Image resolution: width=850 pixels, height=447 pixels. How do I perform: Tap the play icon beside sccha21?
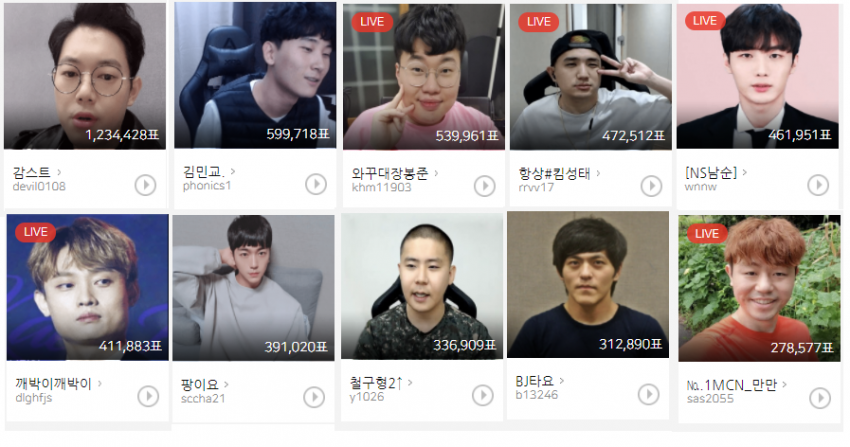pyautogui.click(x=314, y=398)
